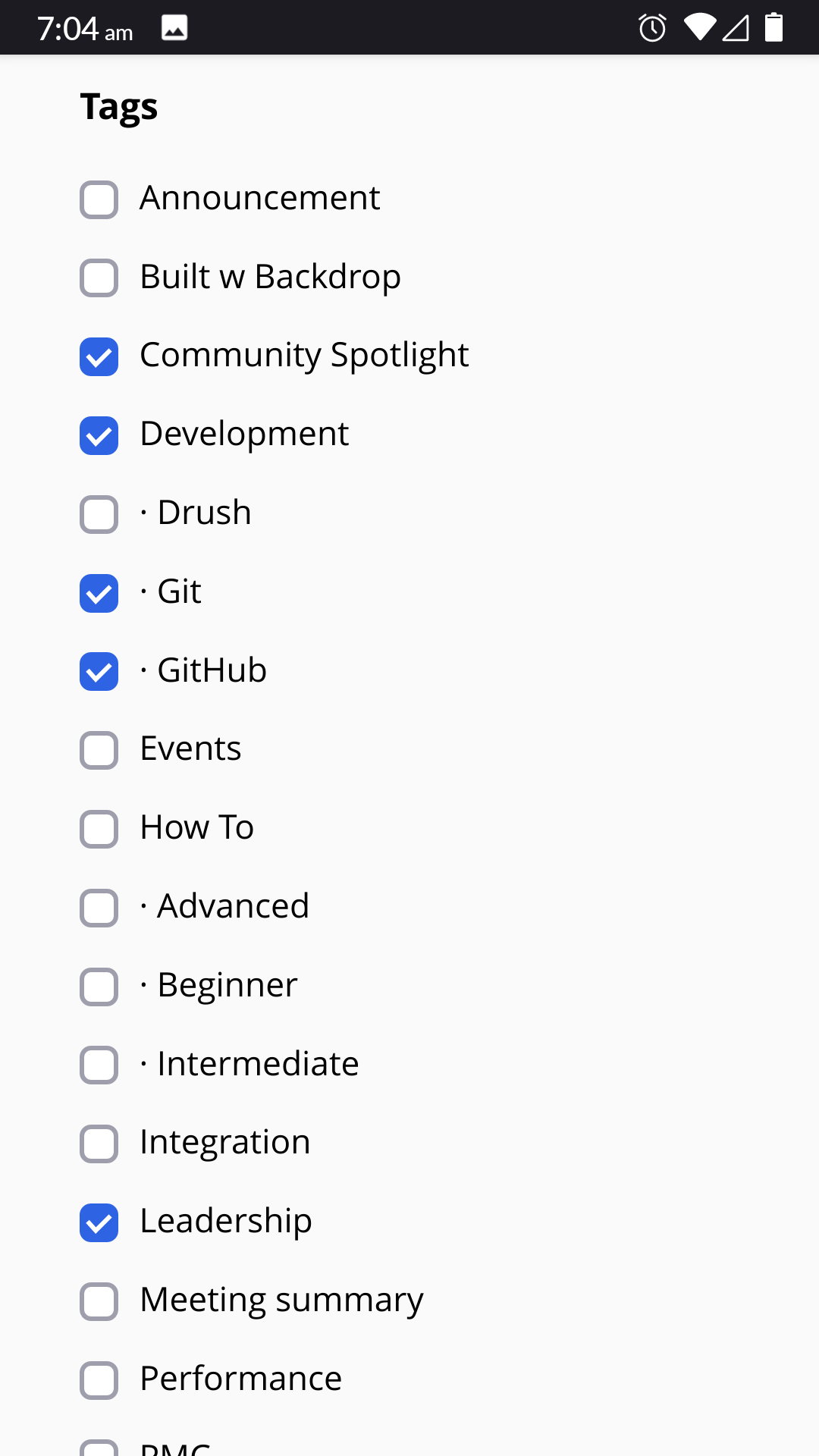Deselect the GitHub tag
The image size is (819, 1456).
point(99,672)
